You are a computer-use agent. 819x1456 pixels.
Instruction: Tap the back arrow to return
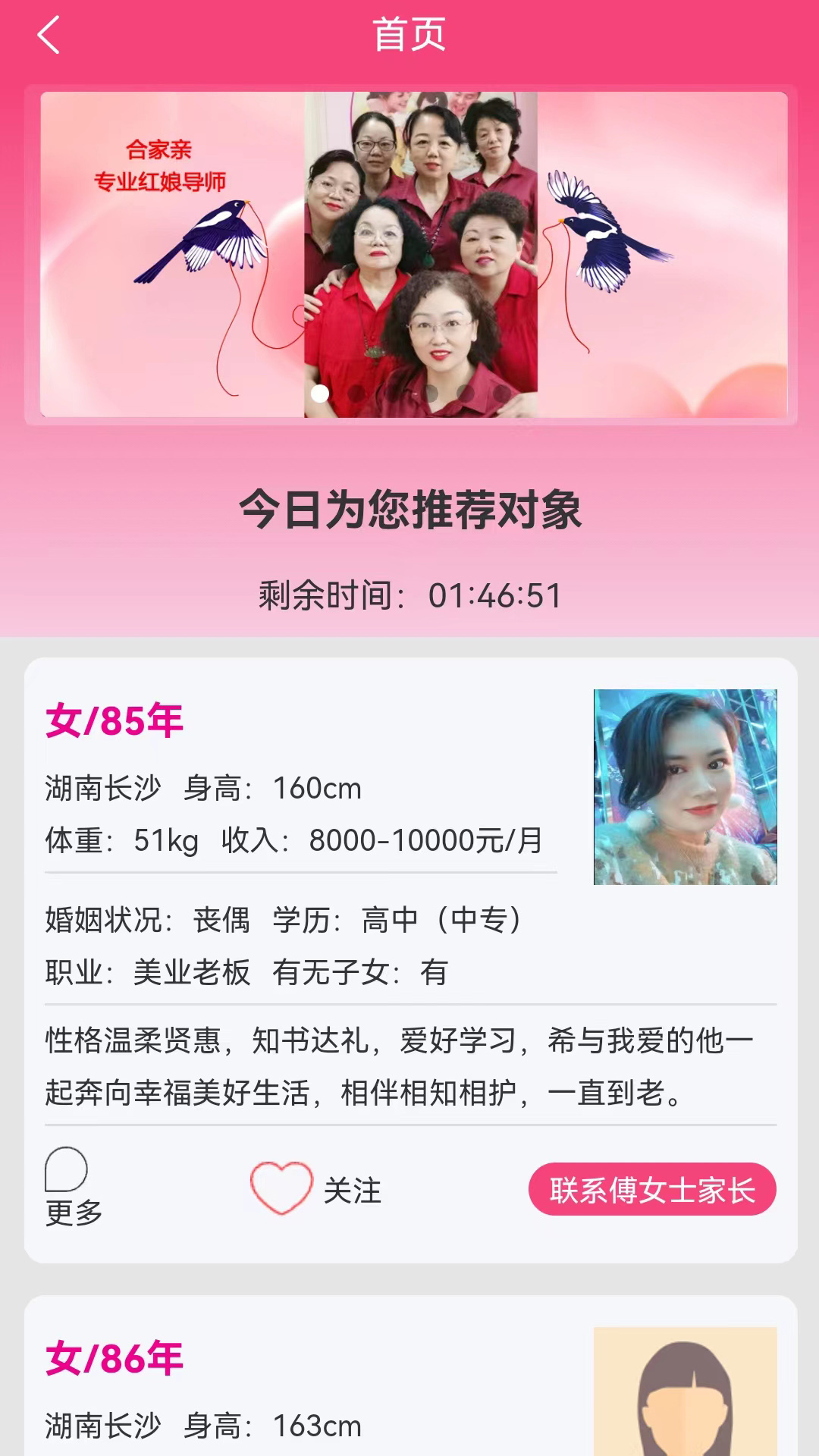pyautogui.click(x=48, y=34)
